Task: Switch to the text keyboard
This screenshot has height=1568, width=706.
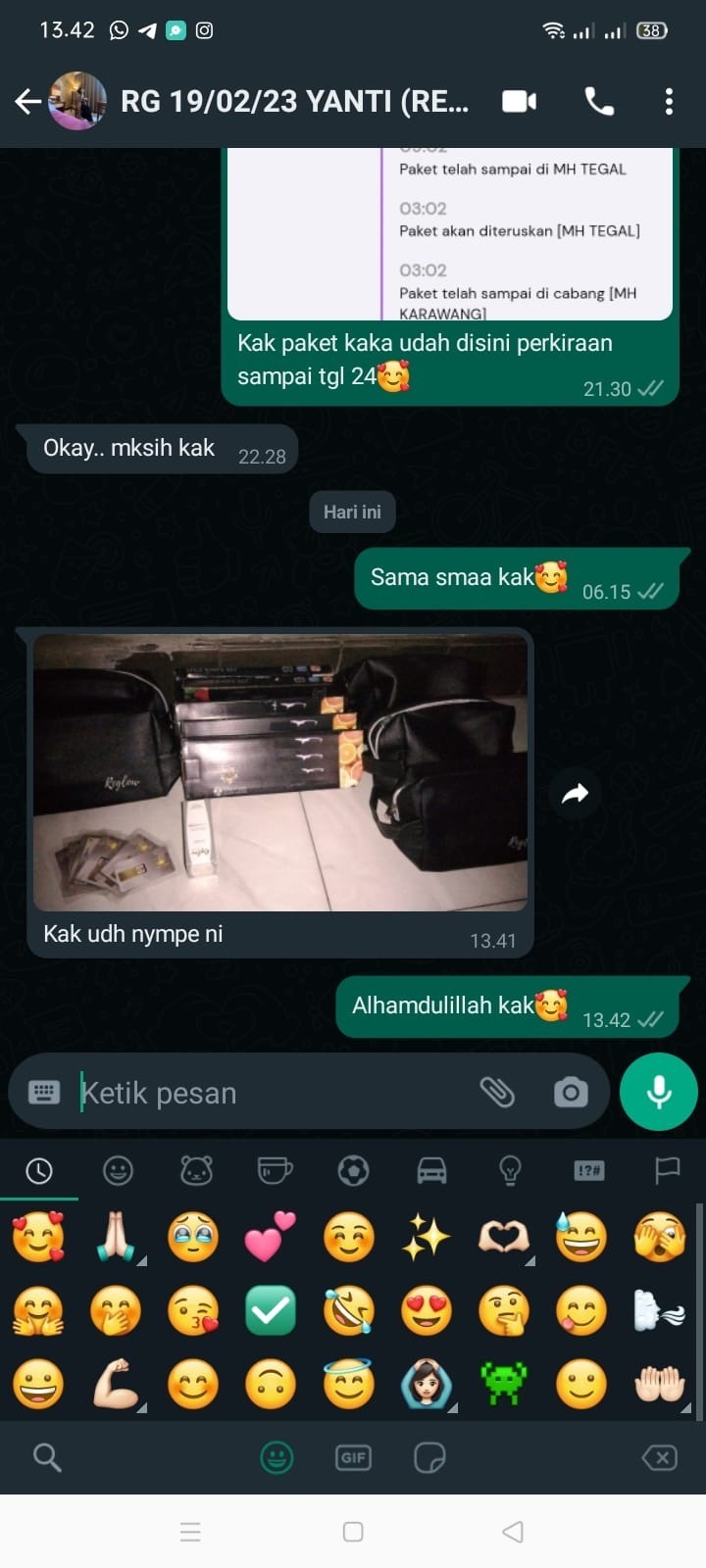Action: point(44,1093)
